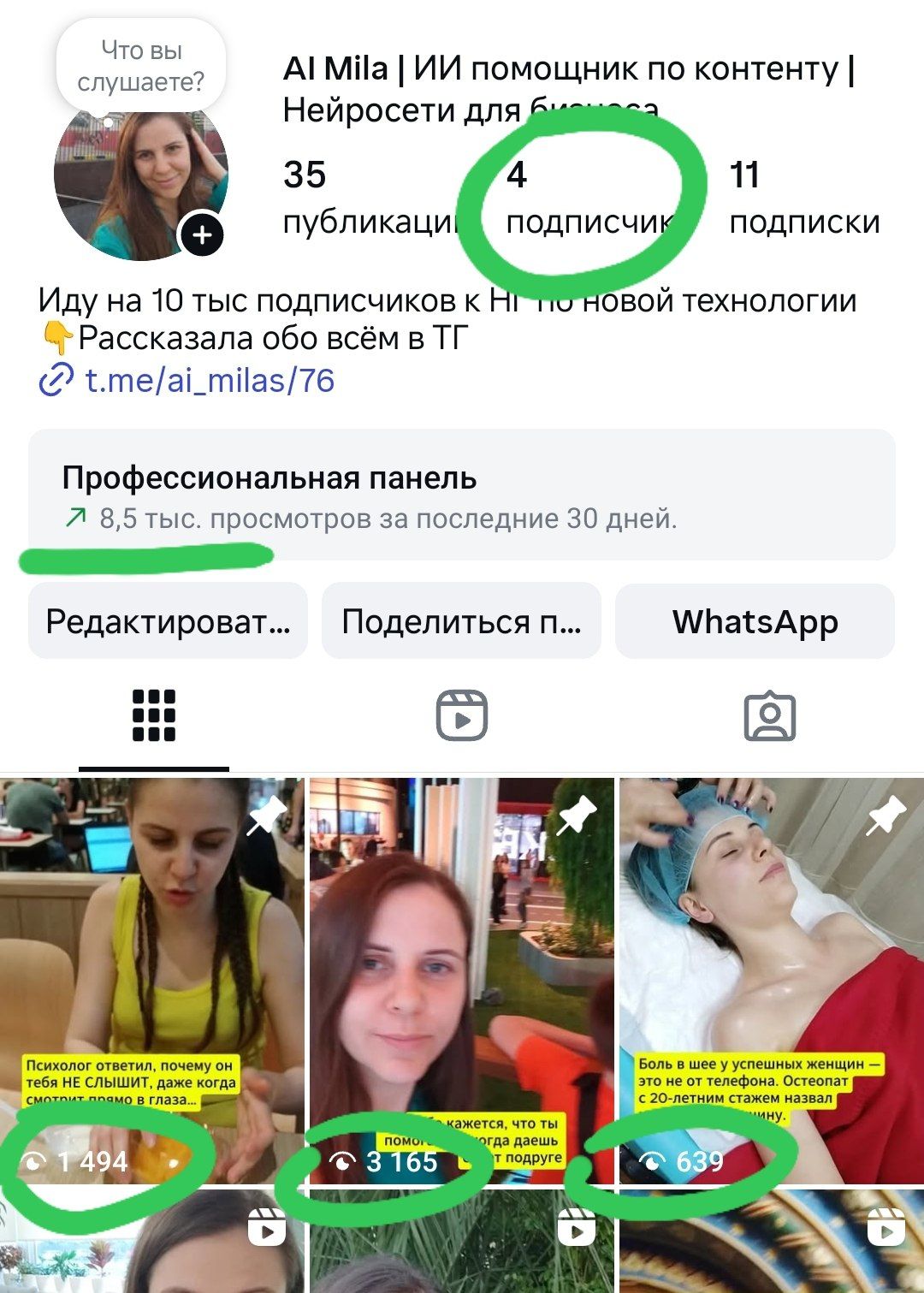Switch to the Reels tab
The height and width of the screenshot is (1293, 924).
[x=462, y=715]
